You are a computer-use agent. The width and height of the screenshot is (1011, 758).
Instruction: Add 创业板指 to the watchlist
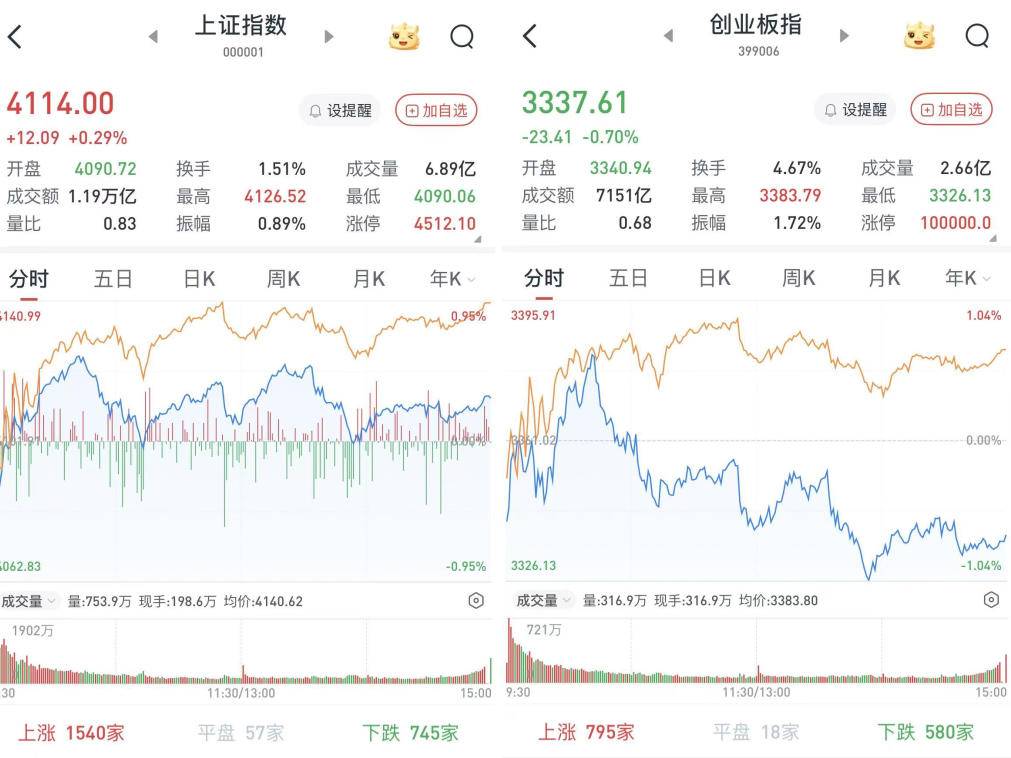coord(951,110)
